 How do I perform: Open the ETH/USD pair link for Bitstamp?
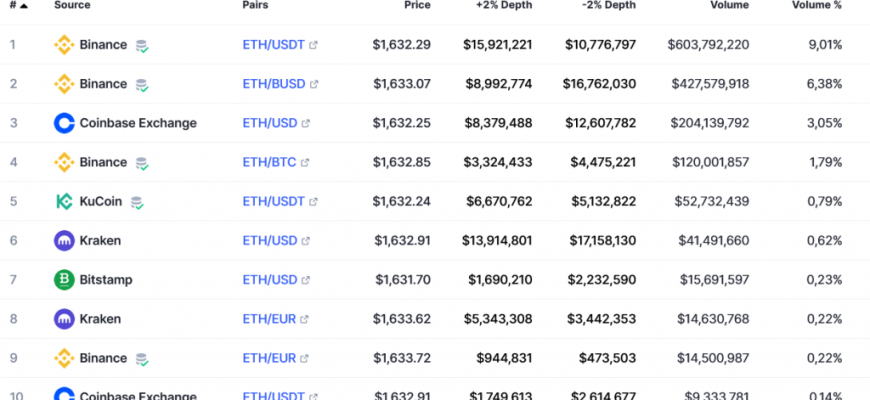click(x=269, y=280)
